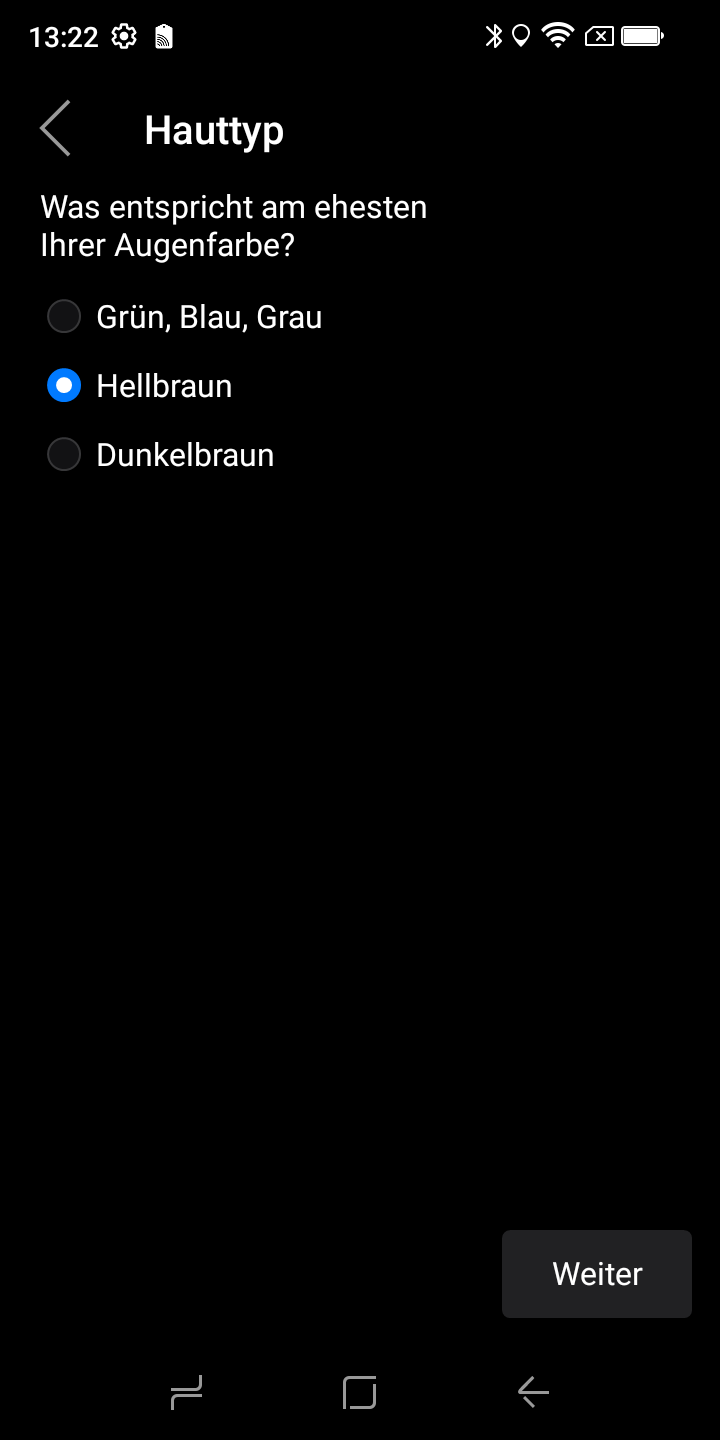The image size is (720, 1440).
Task: Select the Grün, Blau, Grau option
Action: click(185, 317)
